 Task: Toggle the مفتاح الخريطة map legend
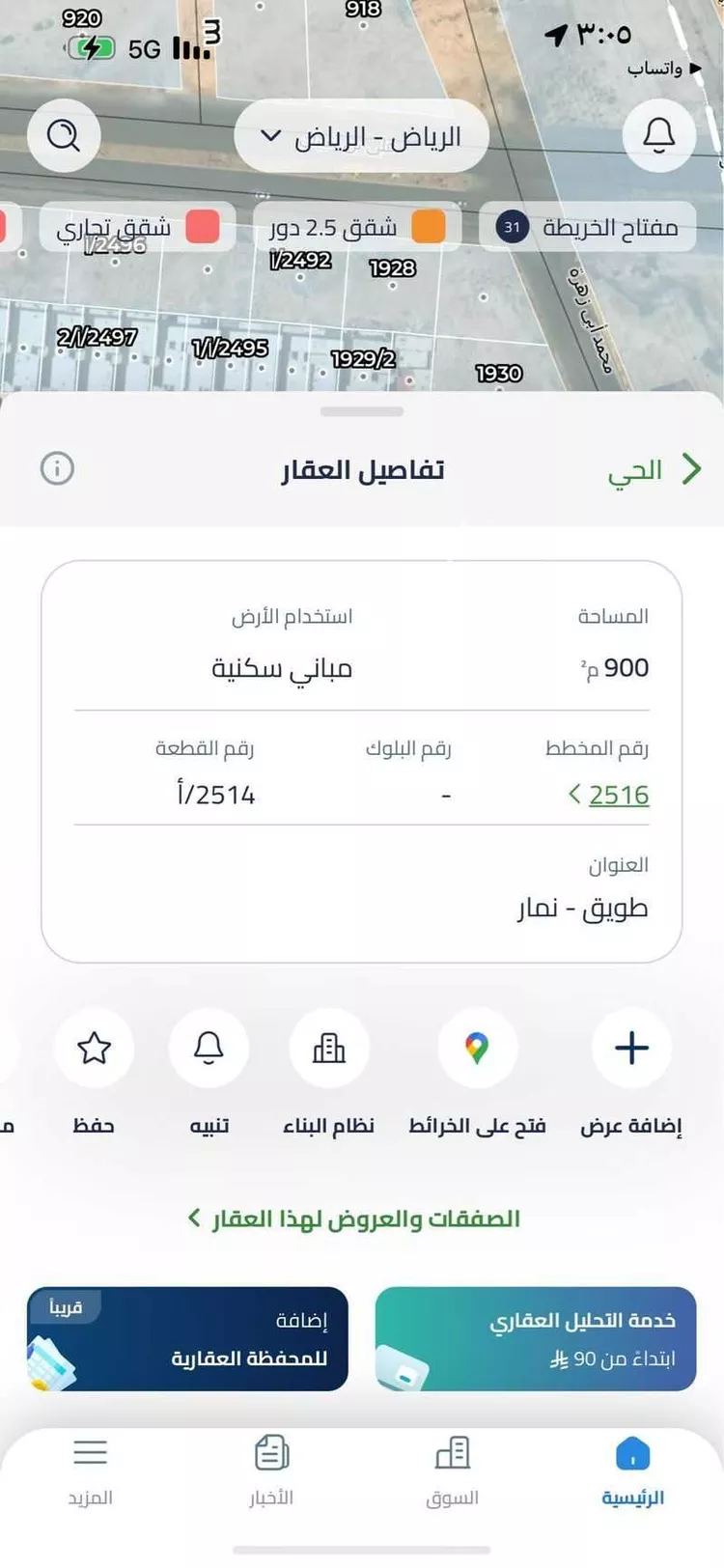pyautogui.click(x=586, y=228)
